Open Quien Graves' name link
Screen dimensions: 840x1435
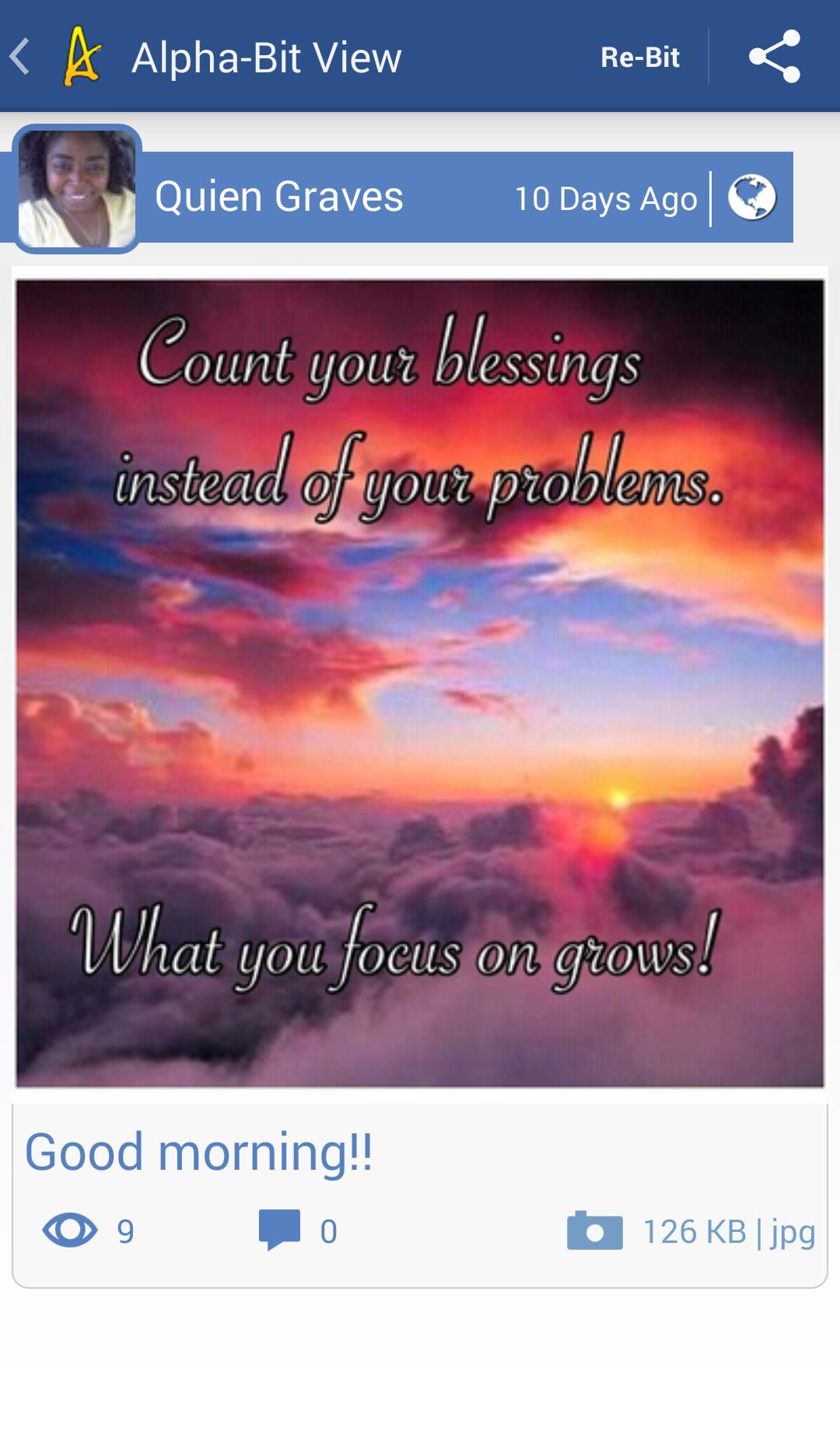[278, 197]
